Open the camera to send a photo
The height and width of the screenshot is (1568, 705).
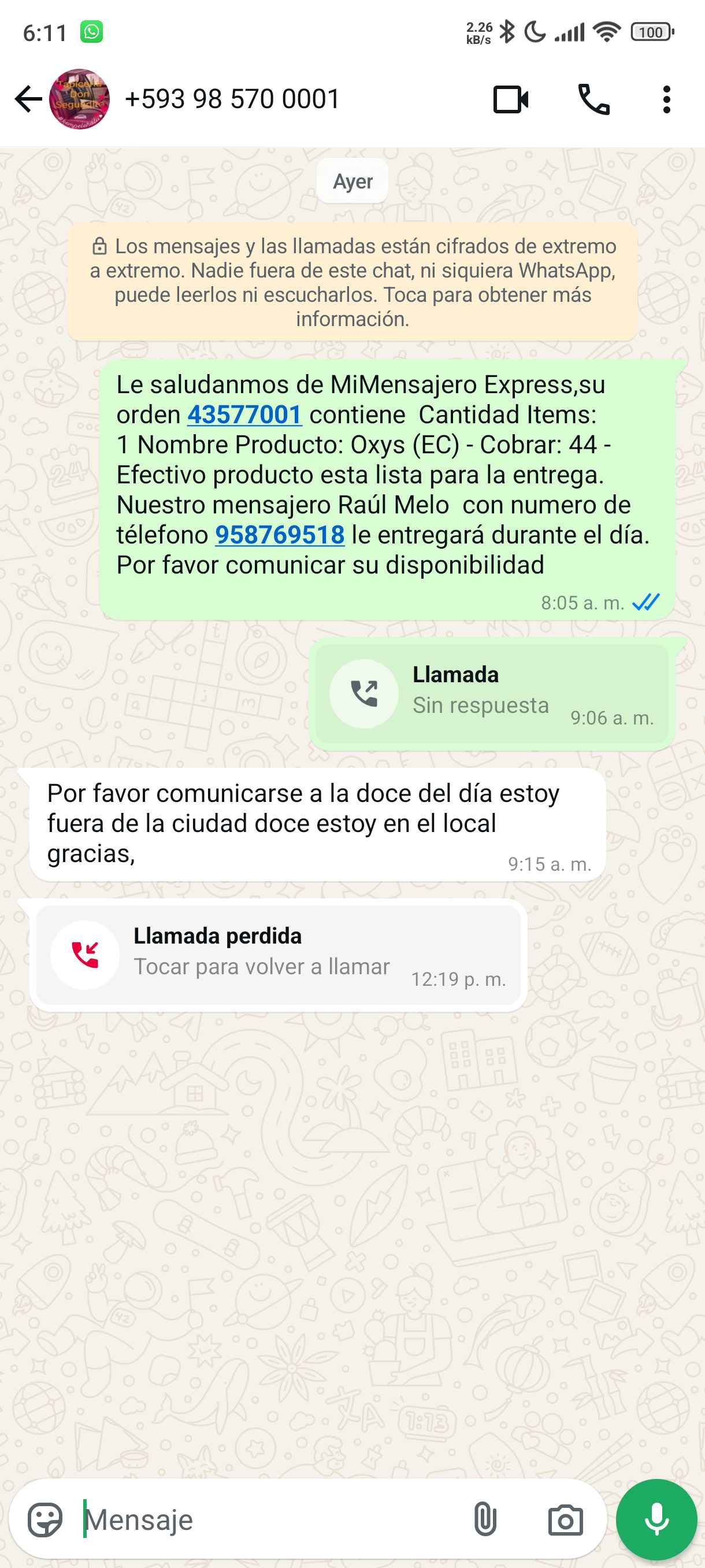tap(565, 1519)
